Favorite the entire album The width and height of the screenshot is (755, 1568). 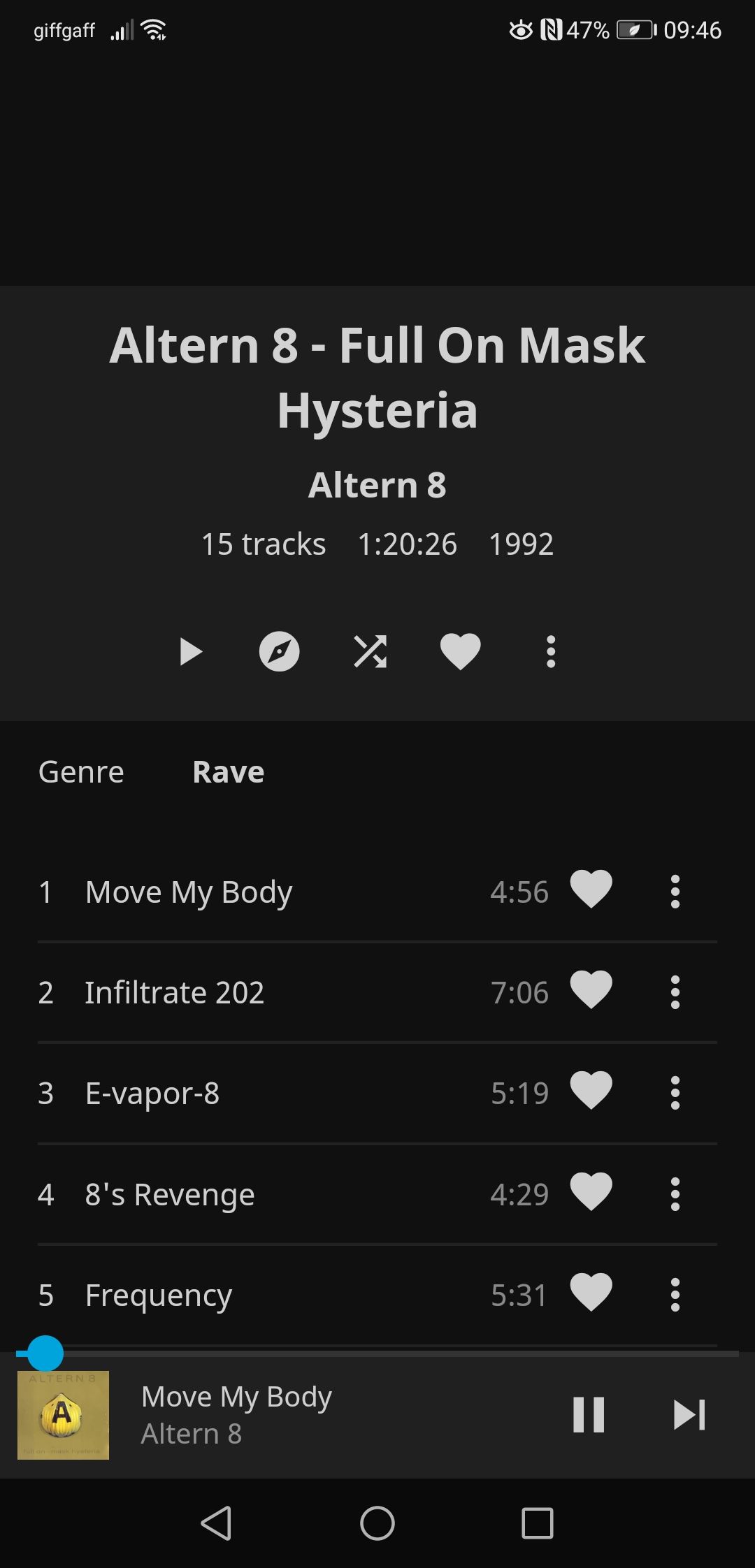(x=460, y=652)
